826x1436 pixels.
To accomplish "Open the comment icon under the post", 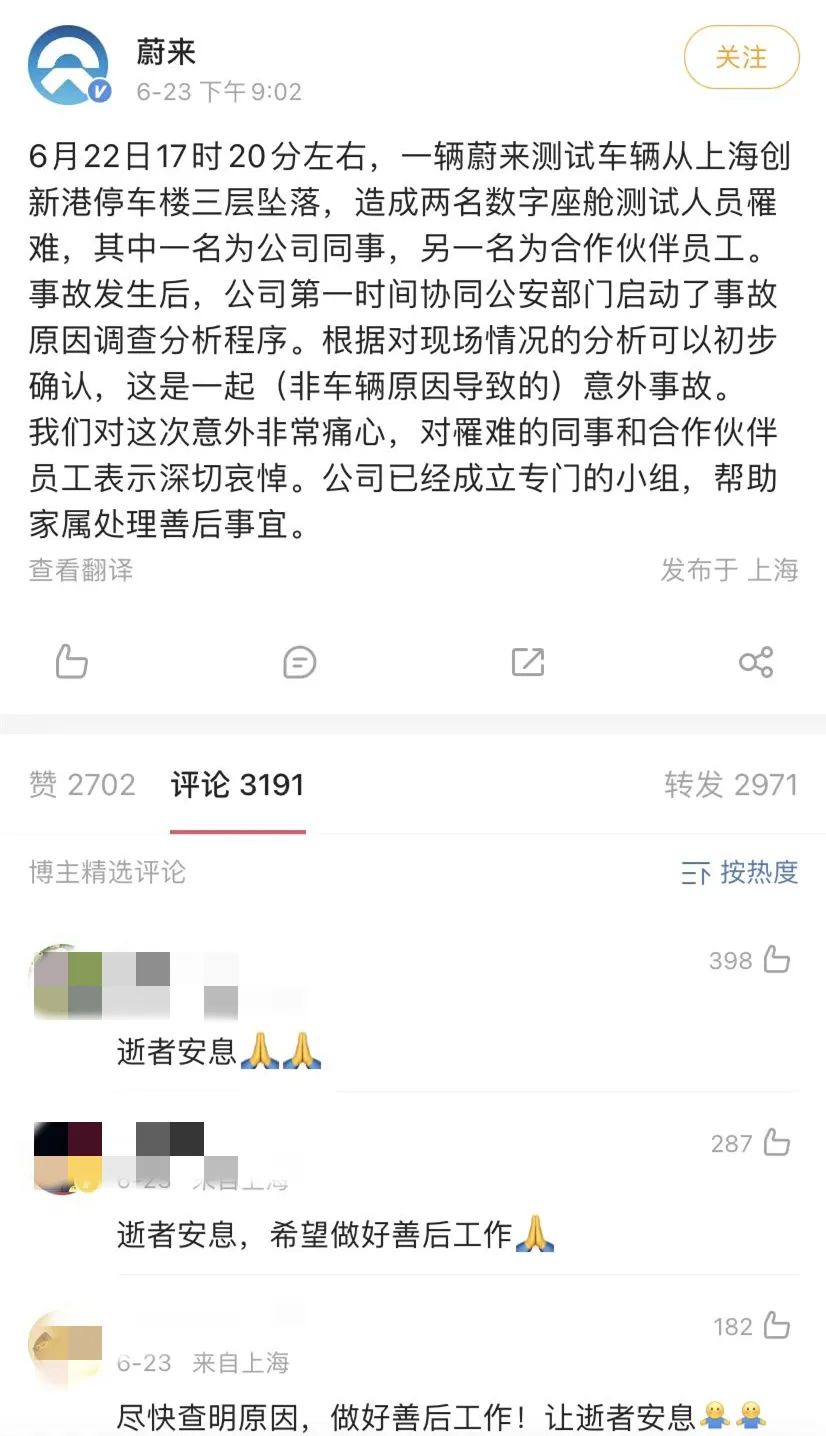I will tap(299, 661).
